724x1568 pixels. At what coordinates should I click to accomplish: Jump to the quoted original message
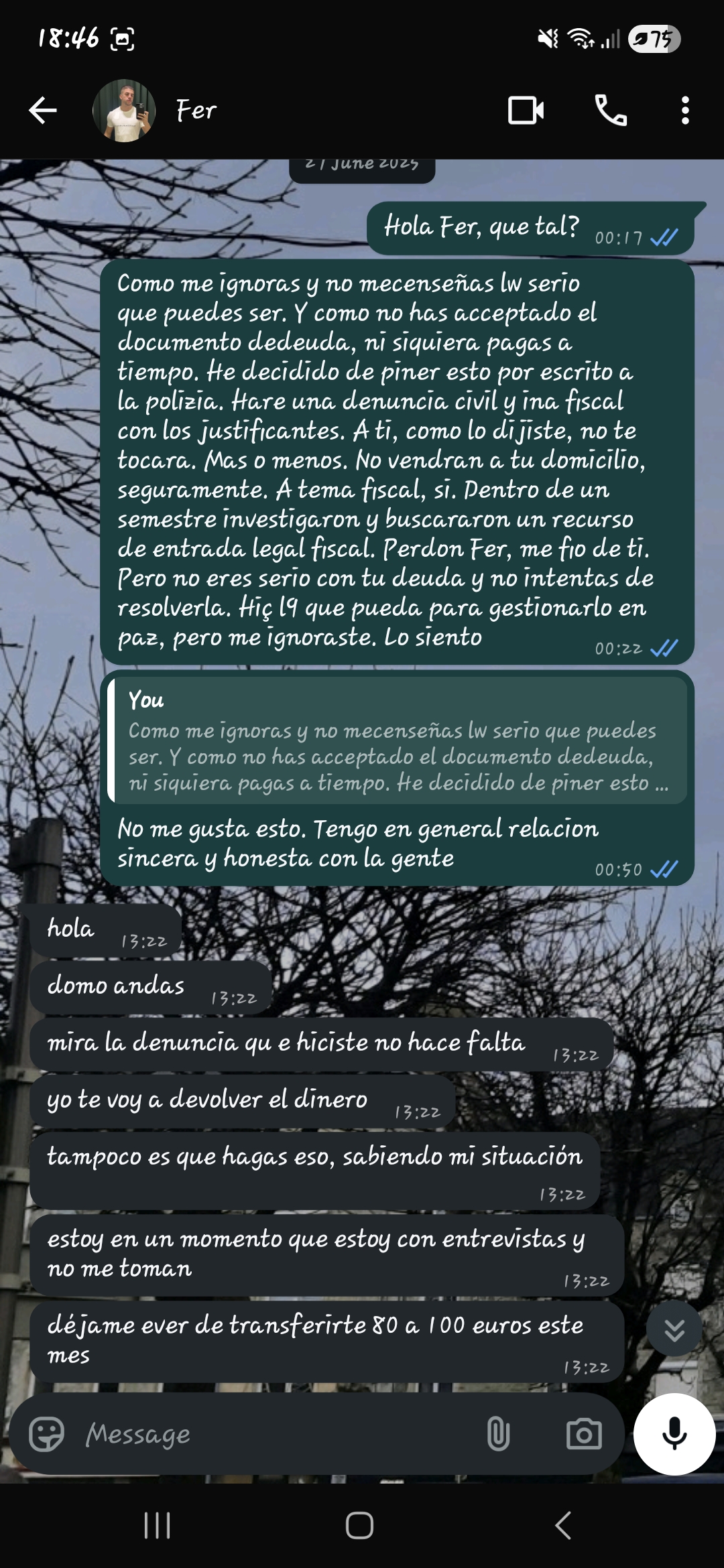pos(398,741)
